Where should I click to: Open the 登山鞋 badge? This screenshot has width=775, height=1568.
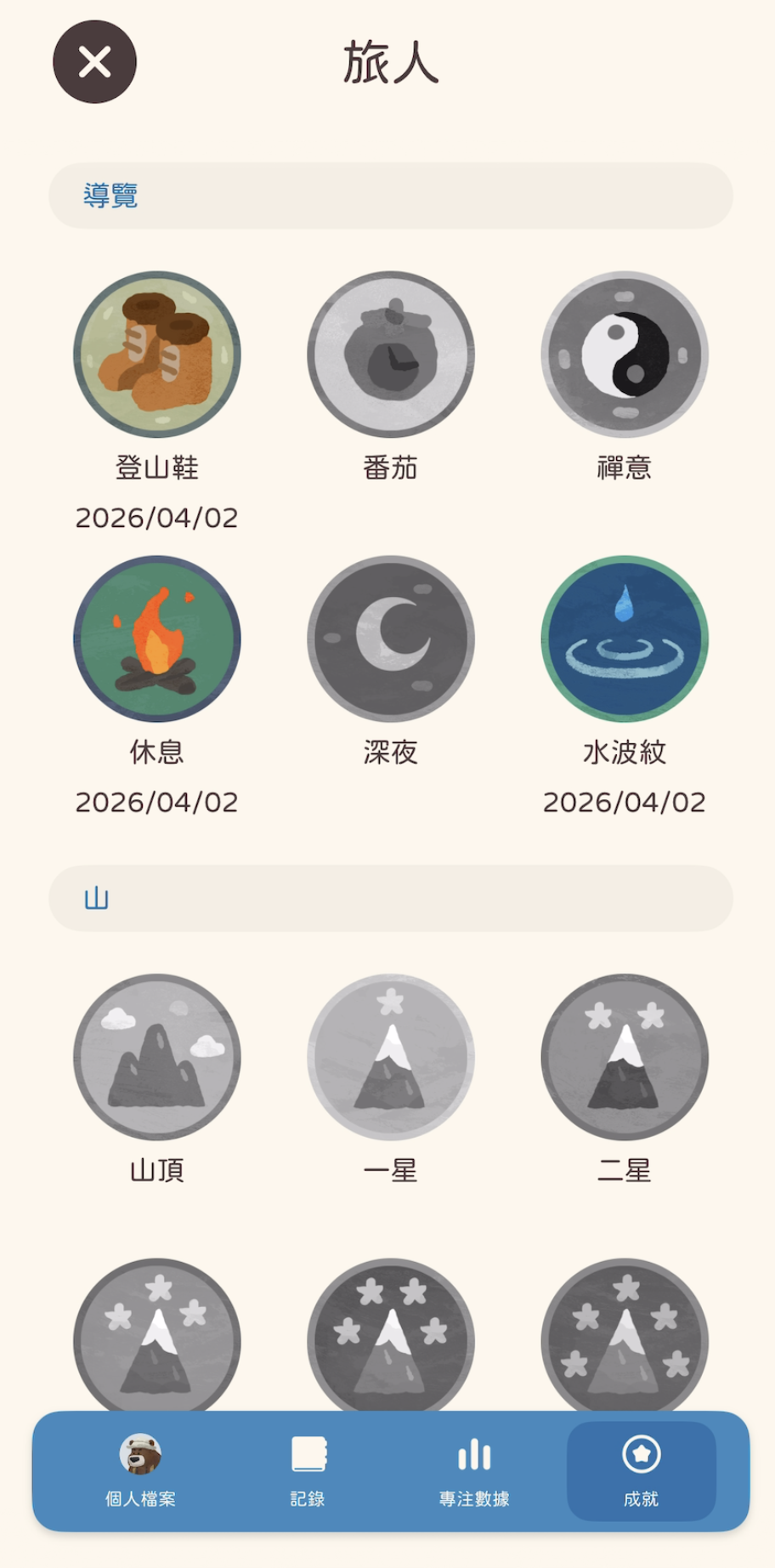(x=157, y=355)
